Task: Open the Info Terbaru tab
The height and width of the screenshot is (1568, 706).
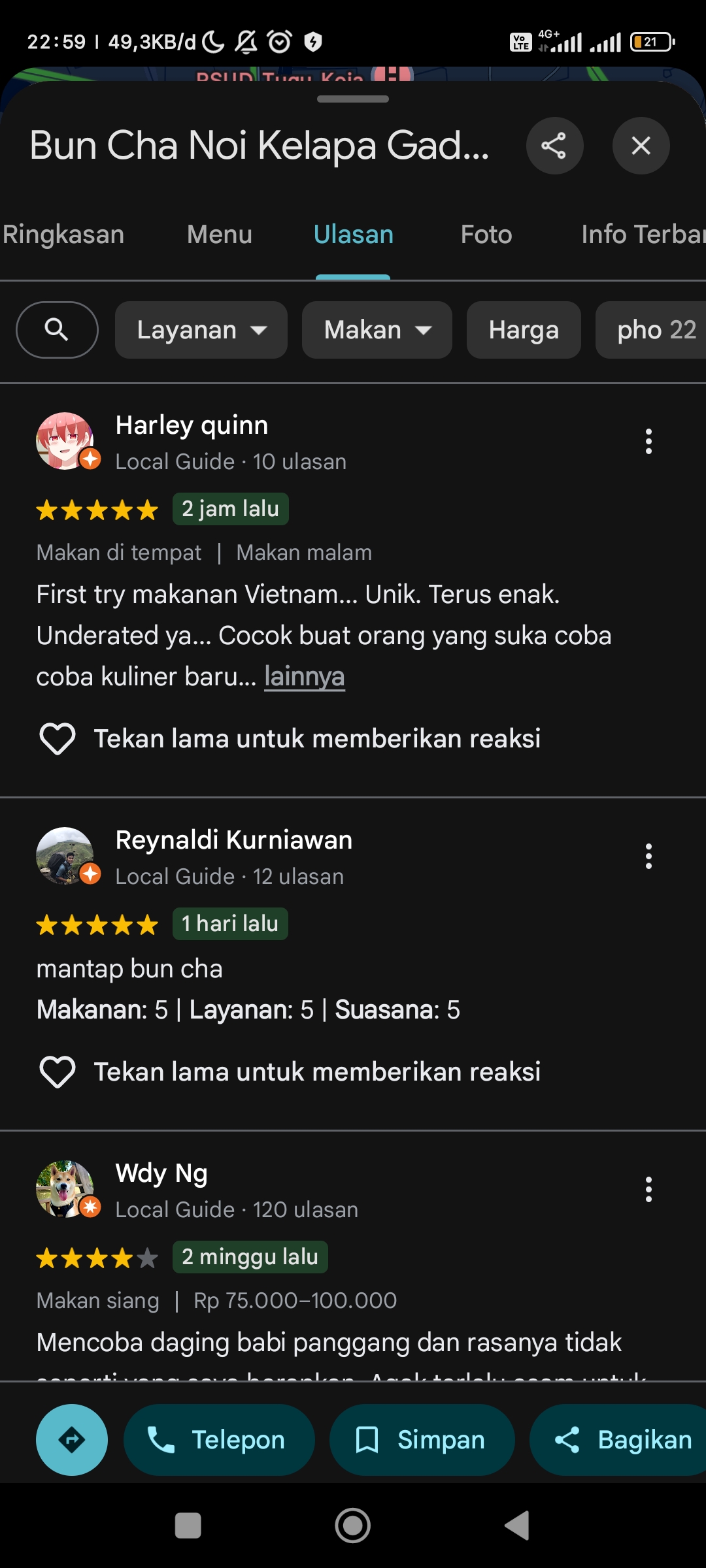Action: pos(643,235)
